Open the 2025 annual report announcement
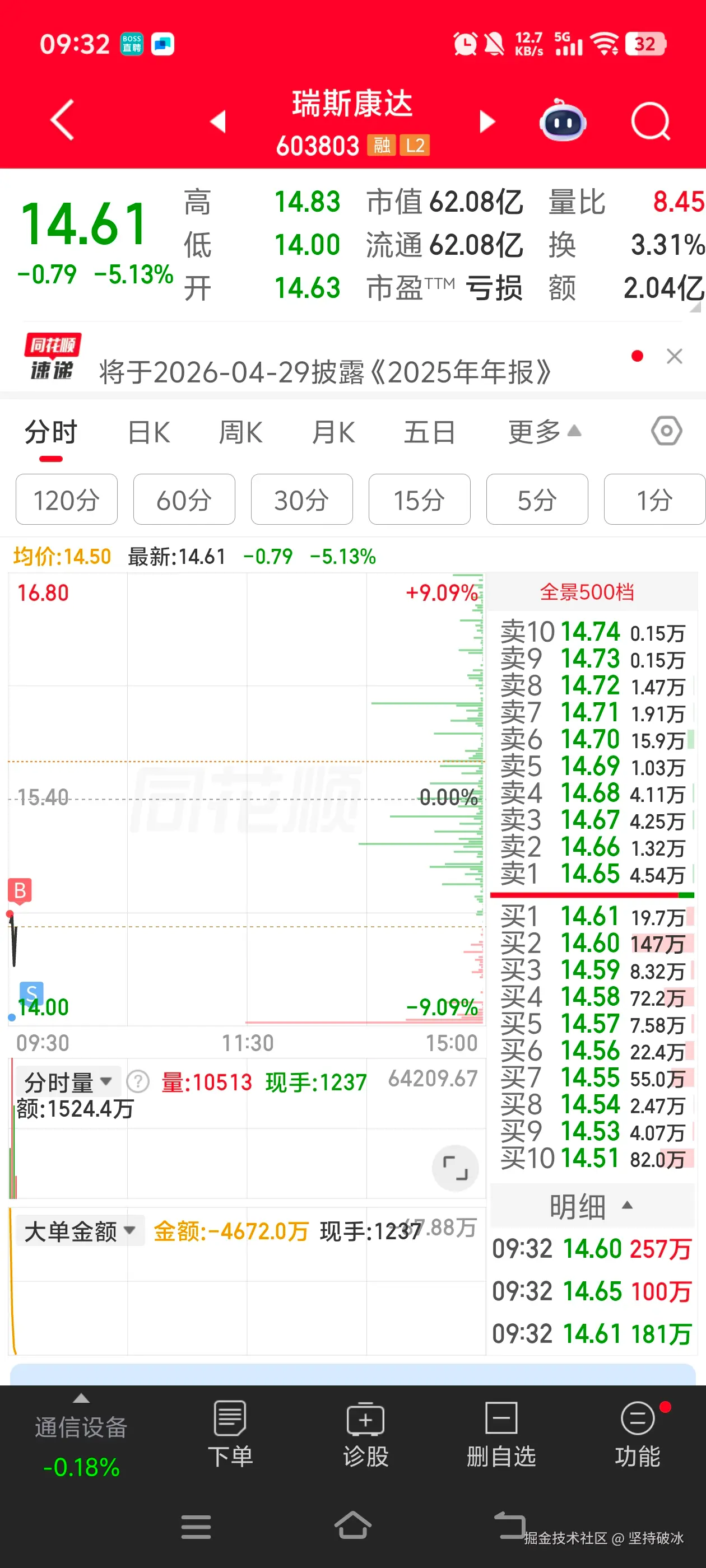The width and height of the screenshot is (706, 1568). coord(323,371)
